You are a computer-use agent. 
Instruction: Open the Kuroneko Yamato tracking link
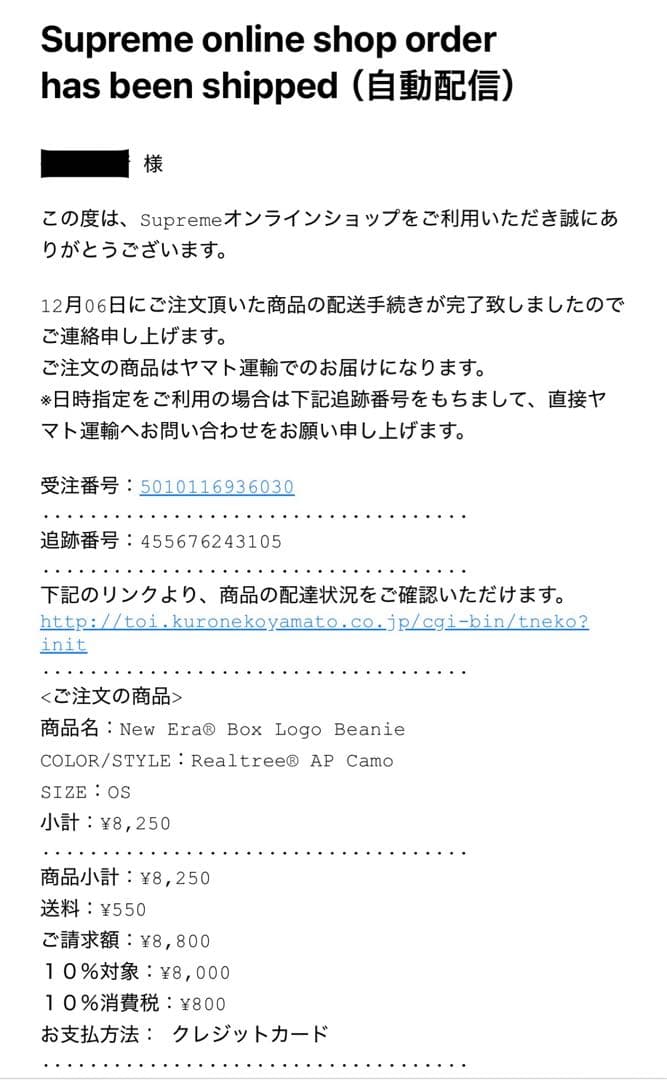coord(314,622)
